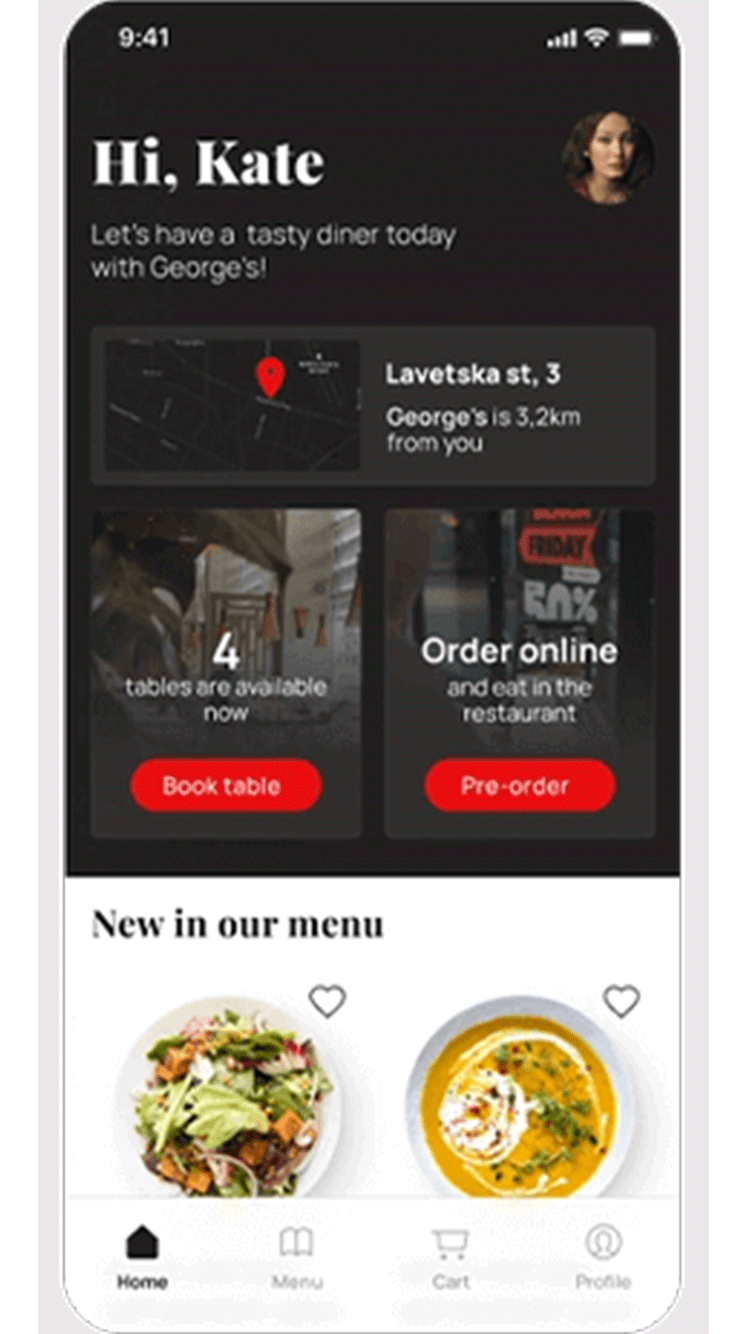Open the Cart tab

point(451,1257)
